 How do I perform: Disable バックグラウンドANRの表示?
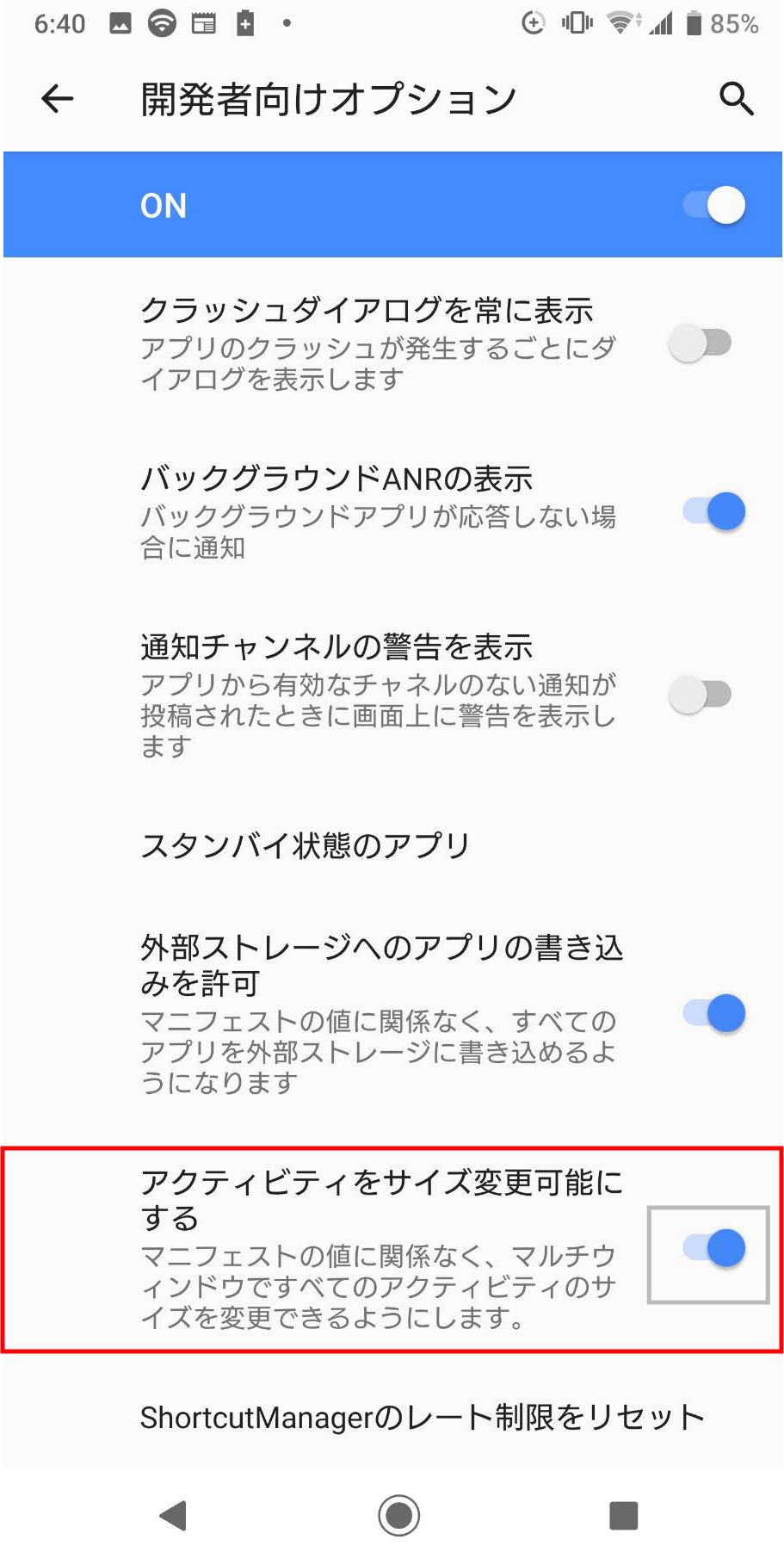(x=714, y=512)
